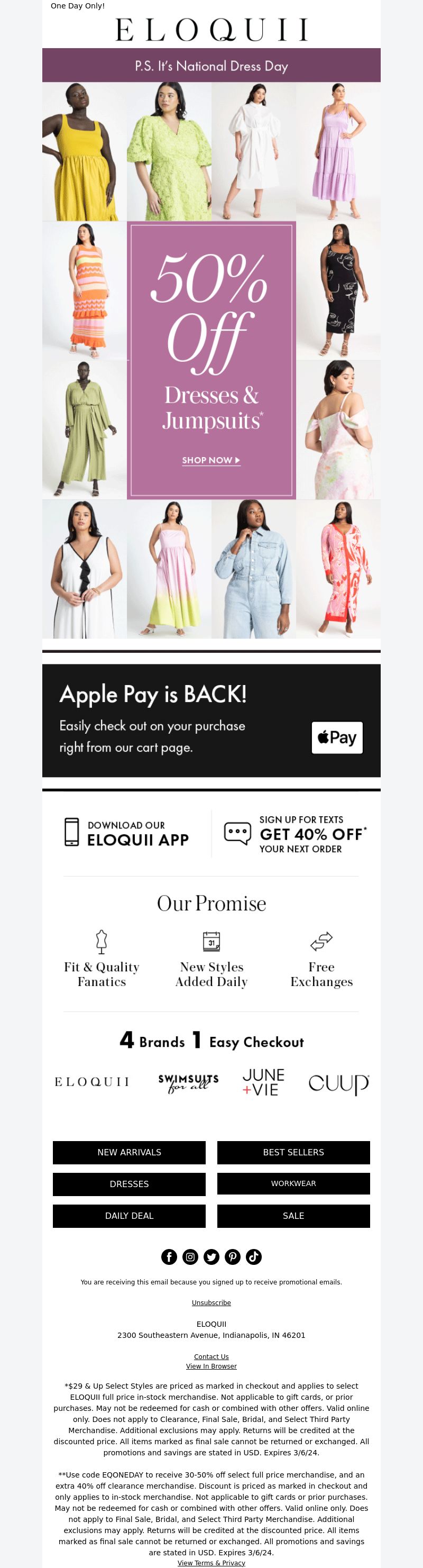Open the WORKWEAR section
Viewport: 423px width, 1568px height.
pos(293,1183)
